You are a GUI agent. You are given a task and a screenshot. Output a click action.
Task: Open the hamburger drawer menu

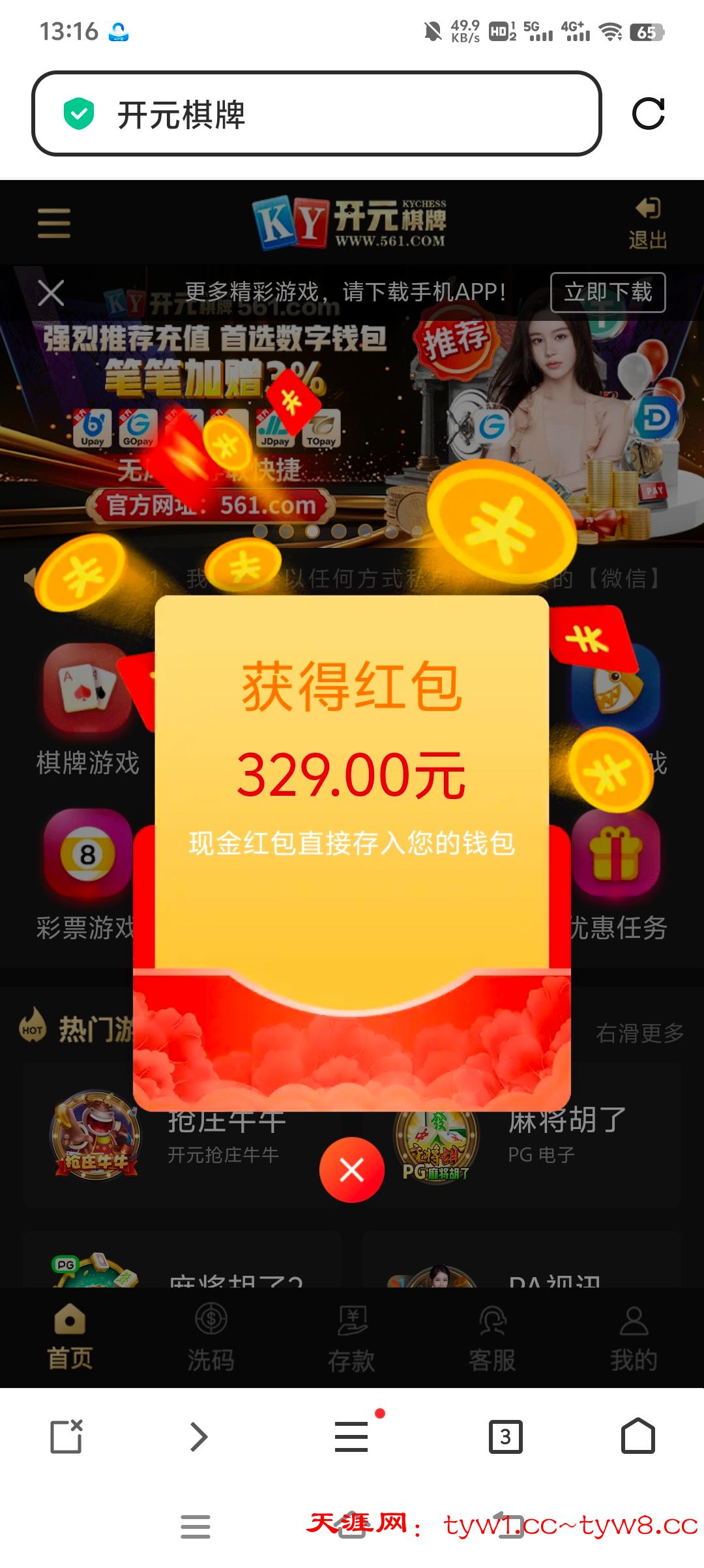click(54, 222)
